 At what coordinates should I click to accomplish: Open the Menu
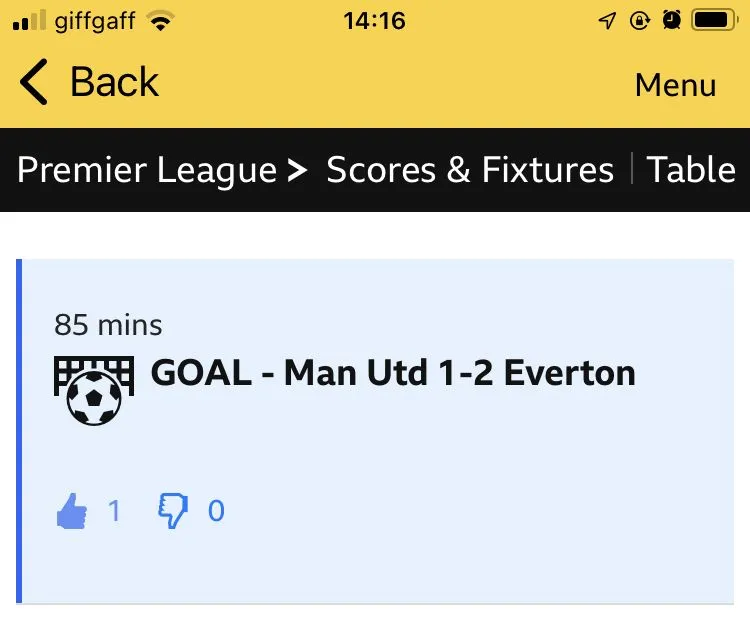coord(675,85)
